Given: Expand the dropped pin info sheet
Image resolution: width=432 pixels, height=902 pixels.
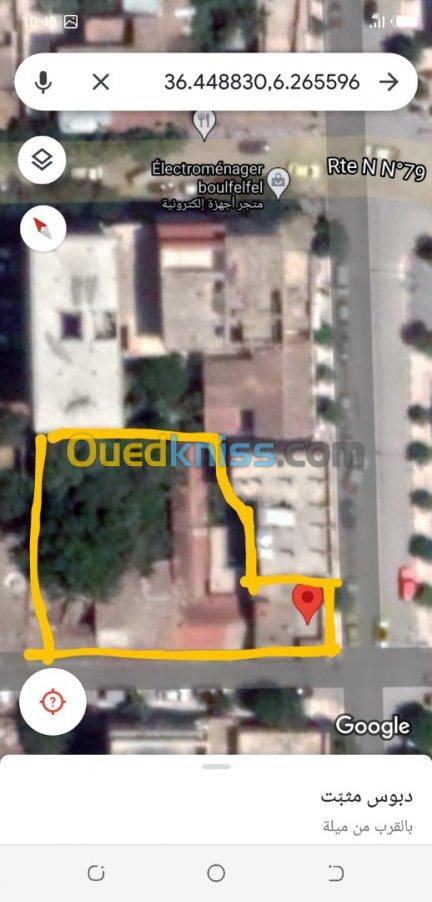Looking at the screenshot, I should (x=216, y=766).
